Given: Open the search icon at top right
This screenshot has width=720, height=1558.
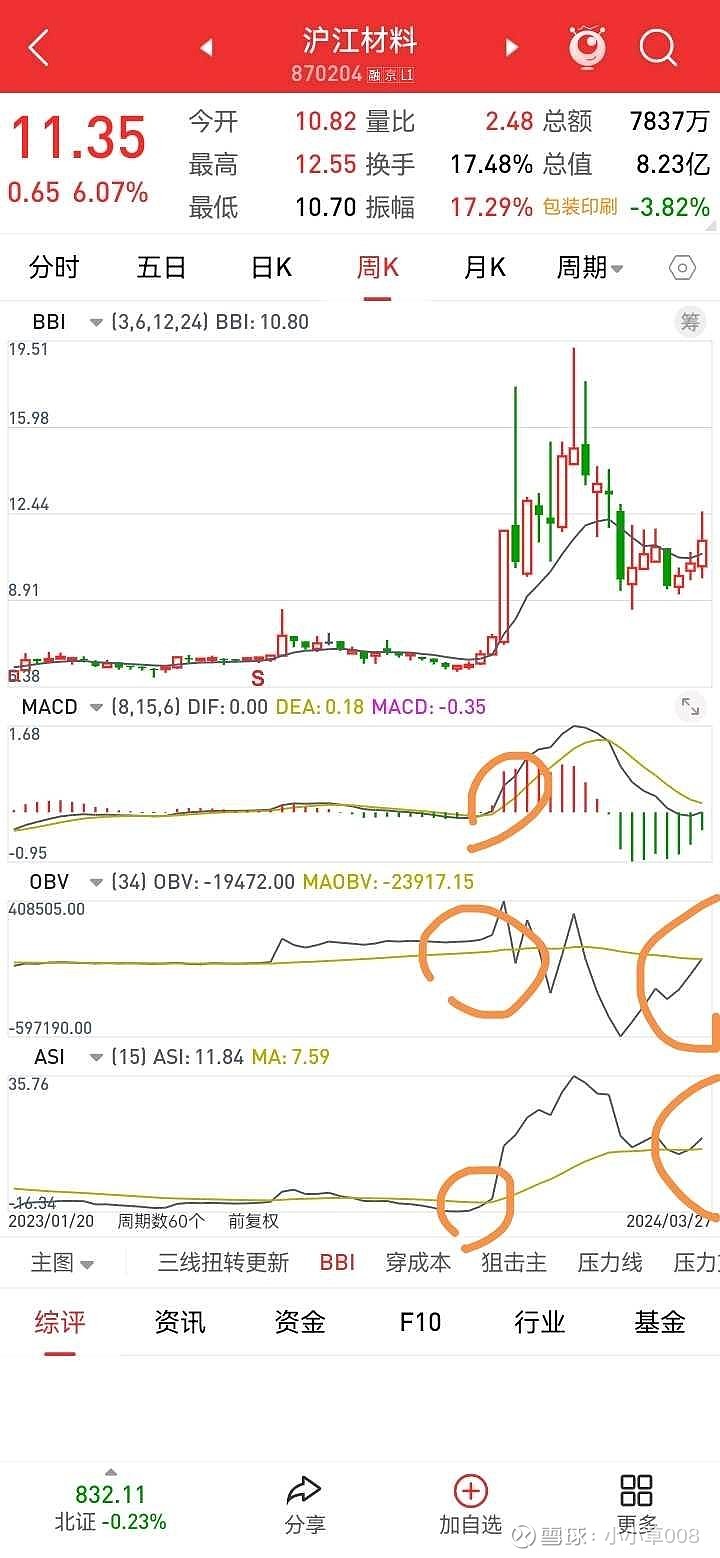Looking at the screenshot, I should pyautogui.click(x=658, y=46).
